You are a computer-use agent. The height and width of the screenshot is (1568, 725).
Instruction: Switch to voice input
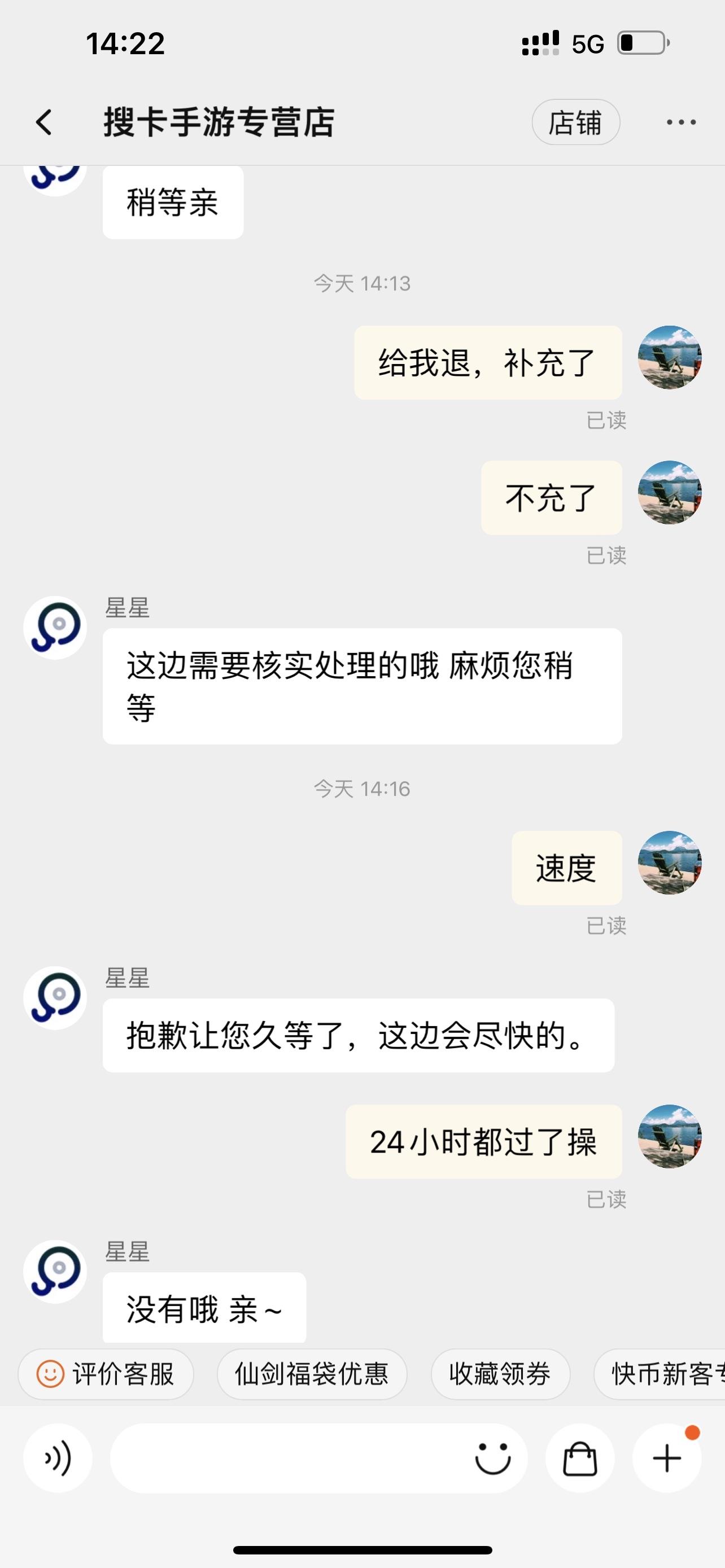click(58, 1458)
